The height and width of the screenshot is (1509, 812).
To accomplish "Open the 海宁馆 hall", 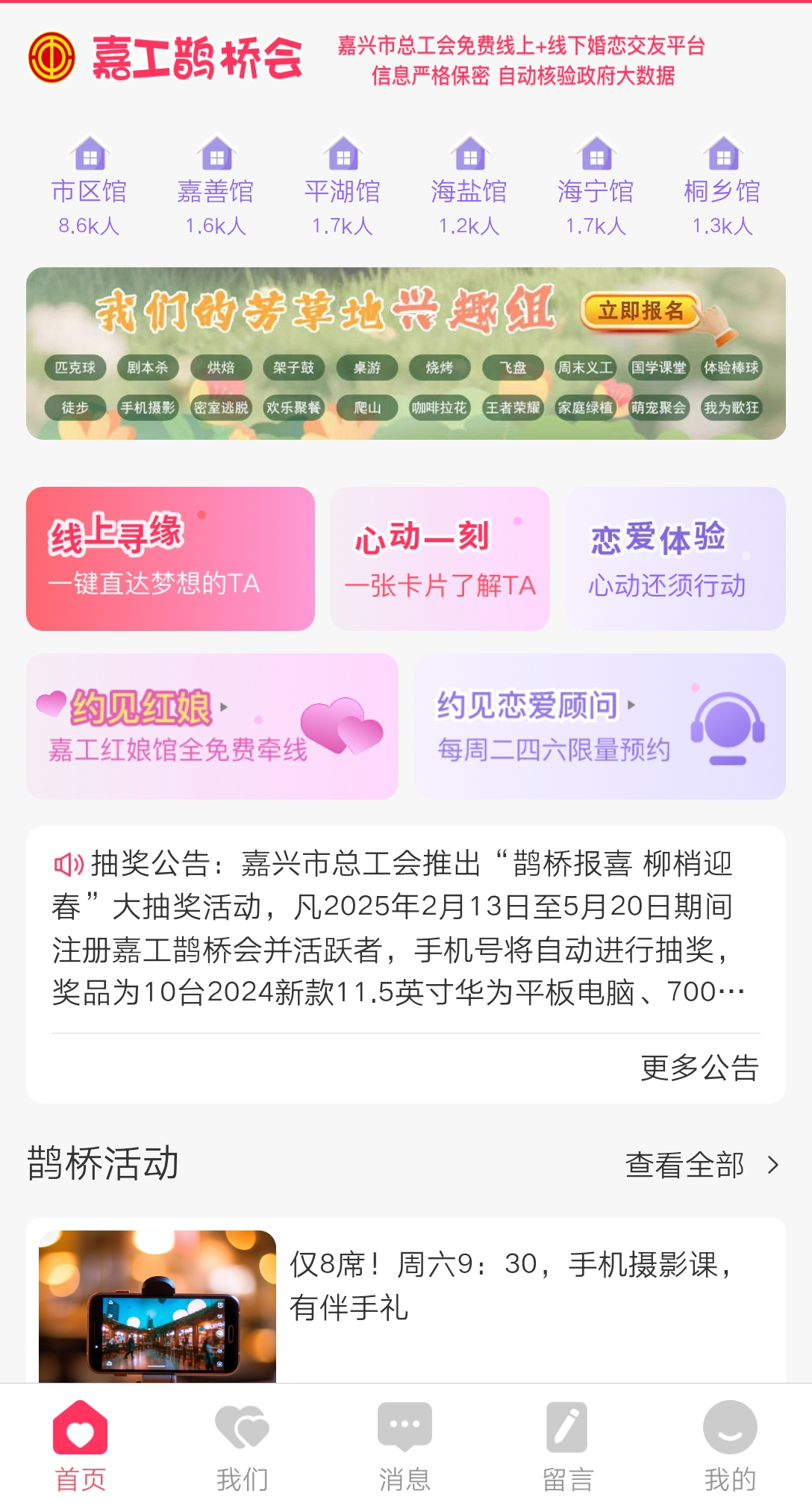I will click(596, 187).
